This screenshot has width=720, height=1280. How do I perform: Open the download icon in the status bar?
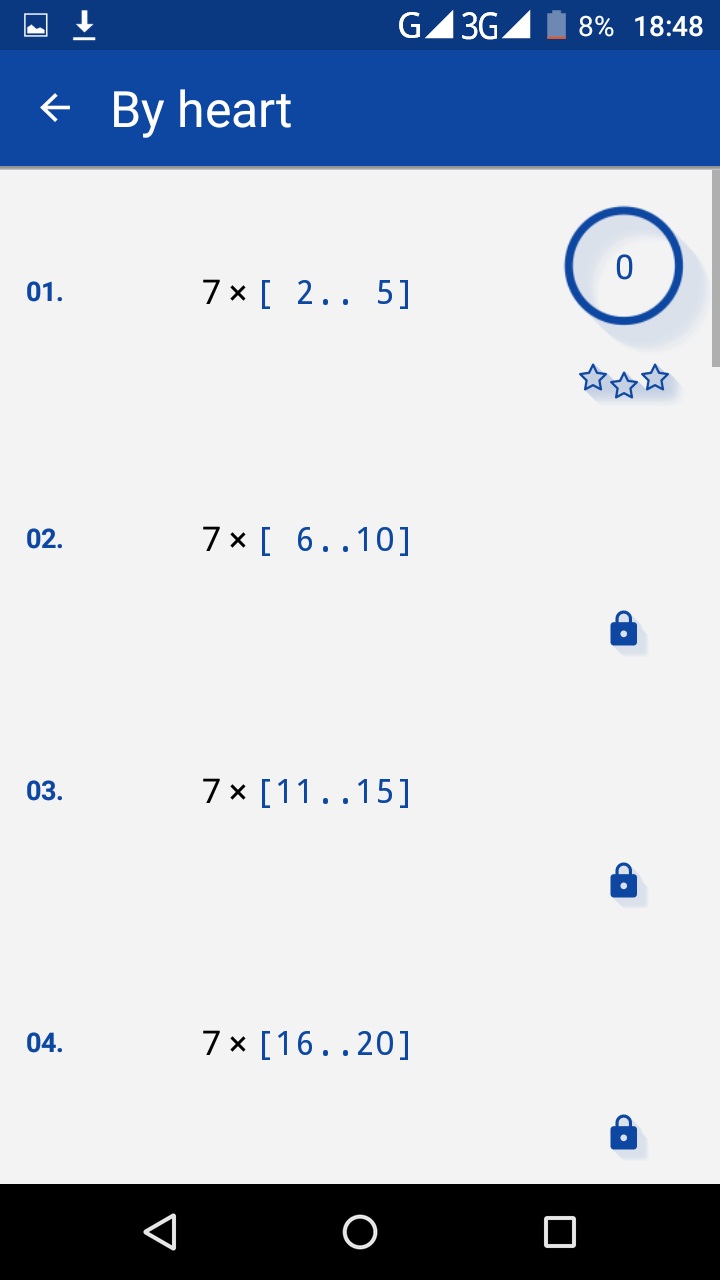84,25
